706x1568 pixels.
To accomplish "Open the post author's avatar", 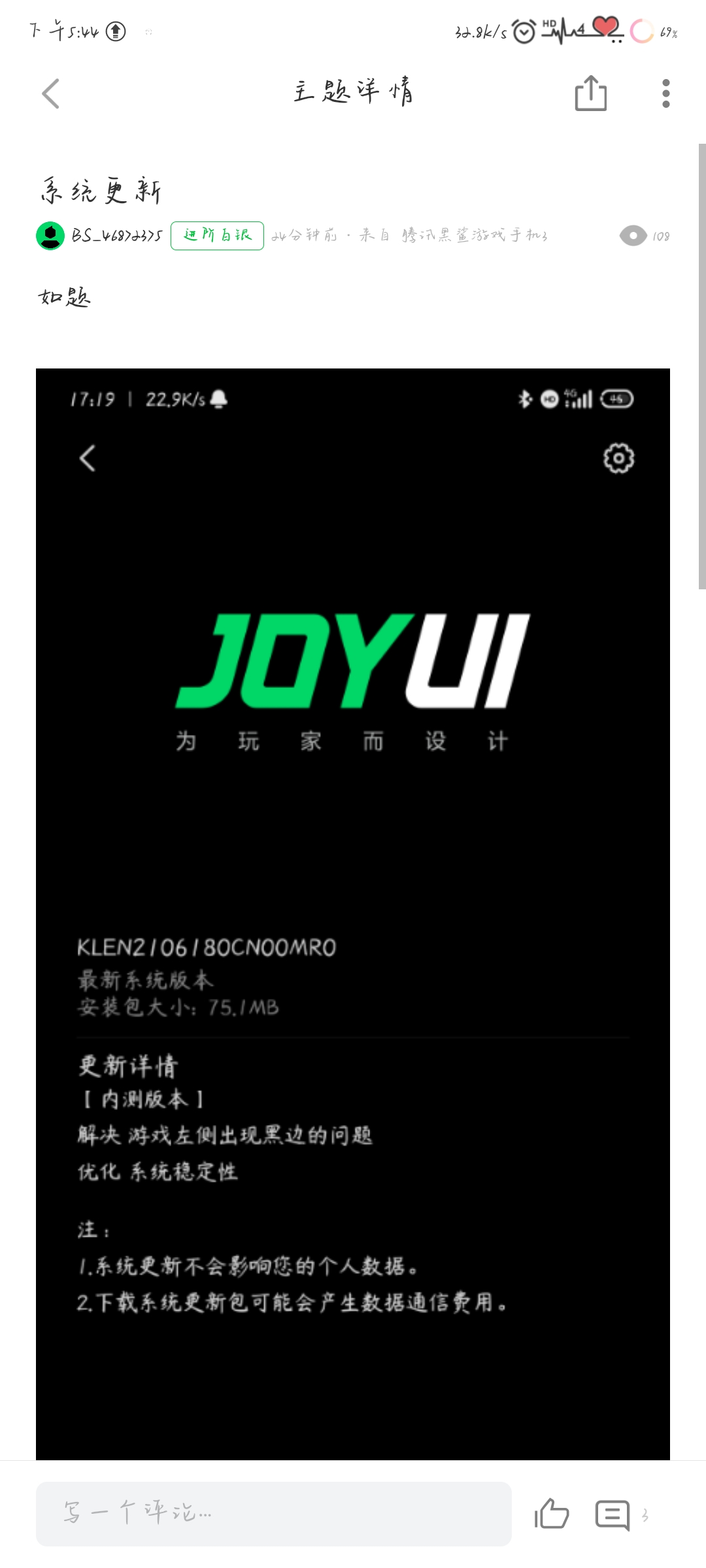I will point(50,236).
